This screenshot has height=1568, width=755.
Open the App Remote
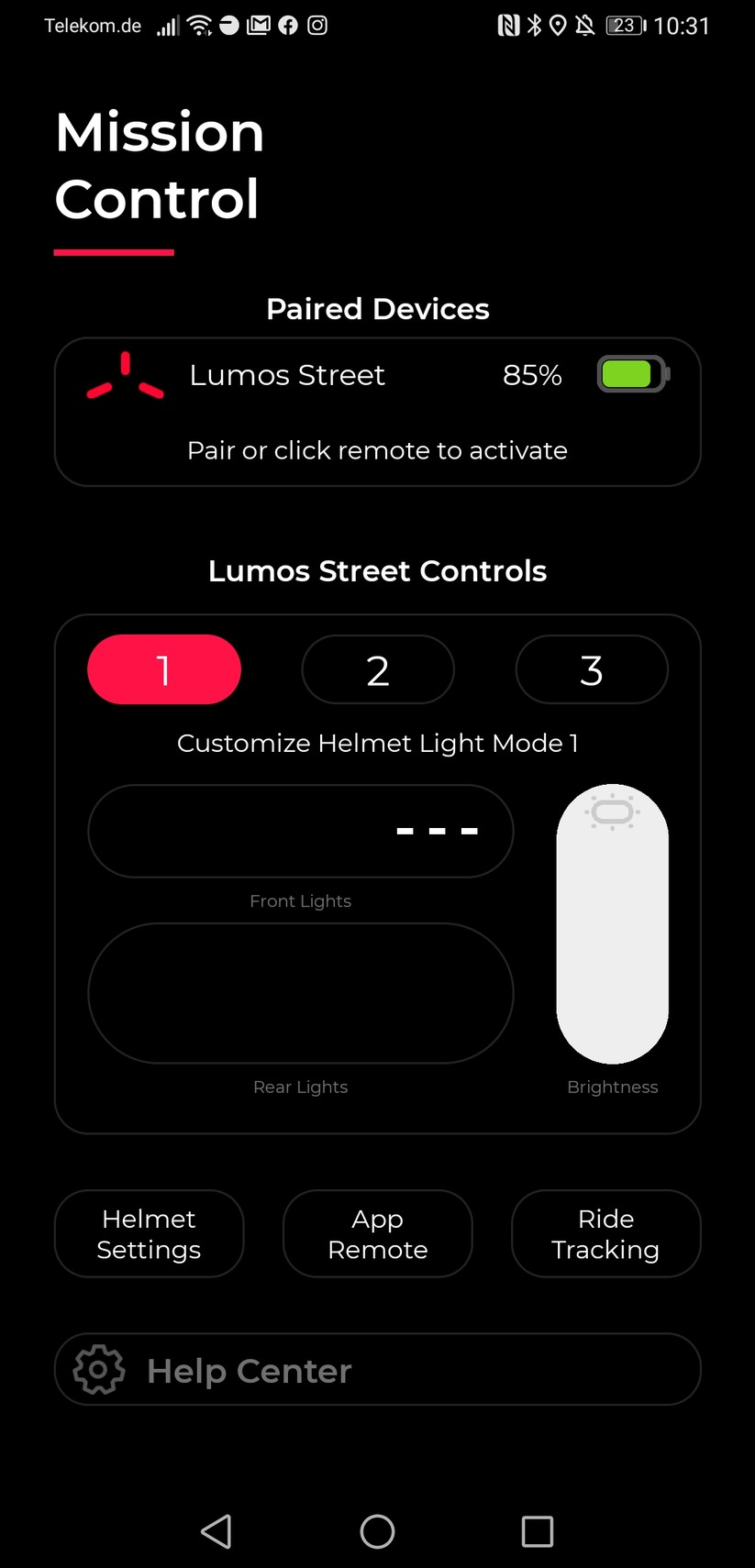(377, 1233)
